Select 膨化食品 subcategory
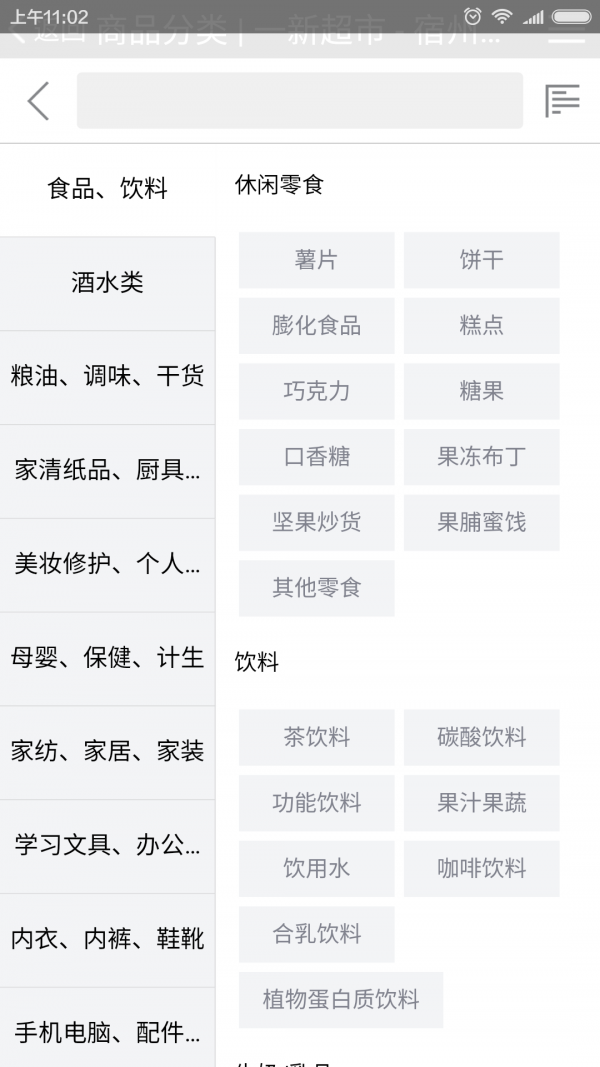The image size is (600, 1067). [316, 326]
